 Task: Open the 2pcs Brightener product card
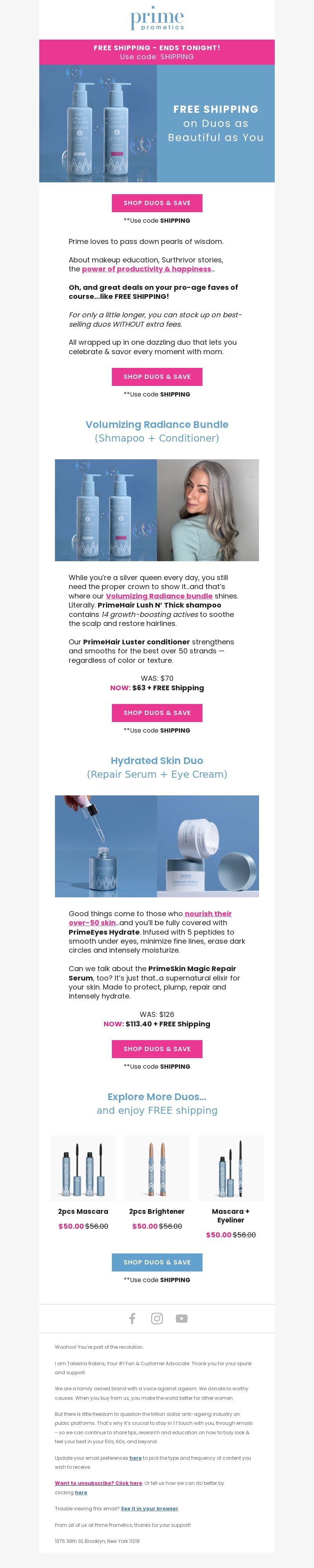pos(157,1168)
